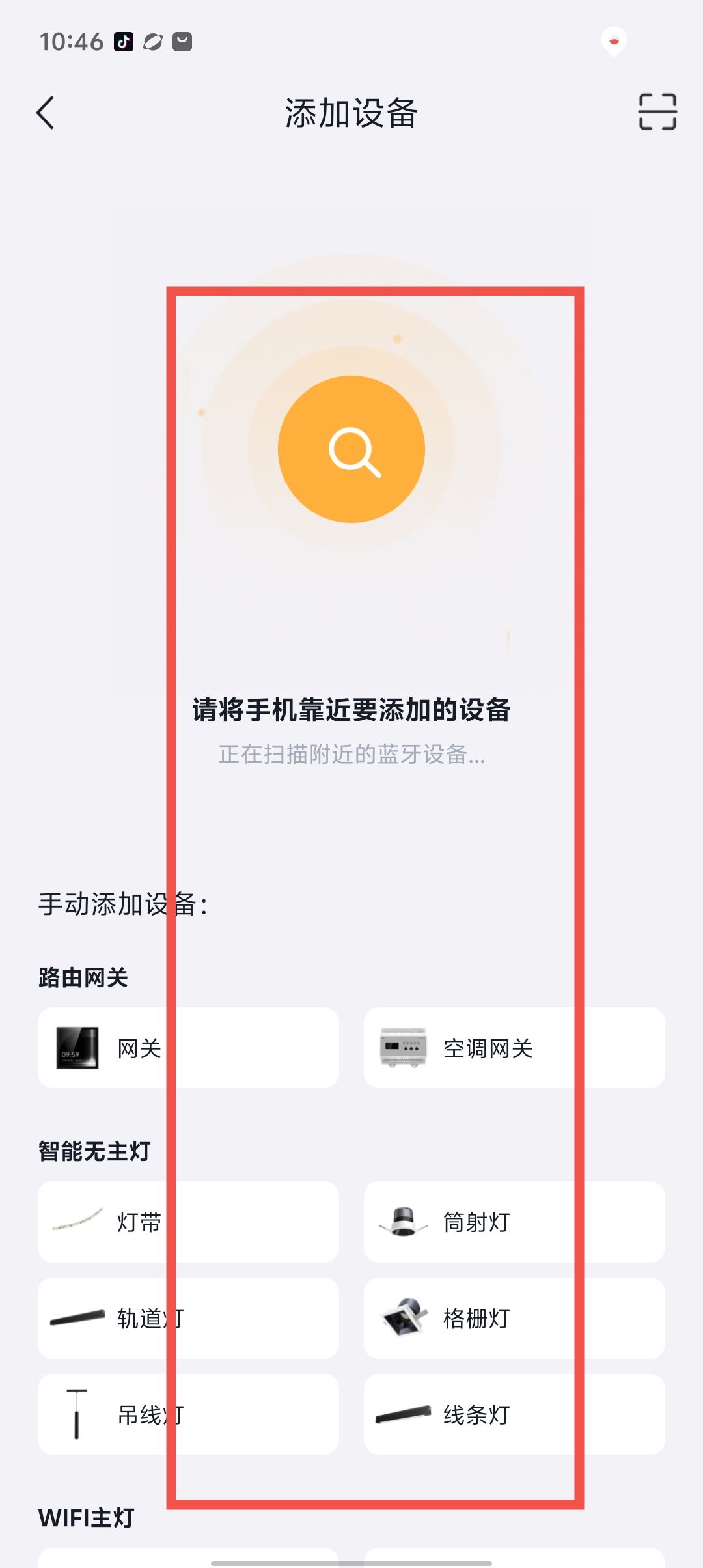Viewport: 703px width, 1568px height.
Task: Pick the 吊线灯 device card
Action: pos(188,1414)
